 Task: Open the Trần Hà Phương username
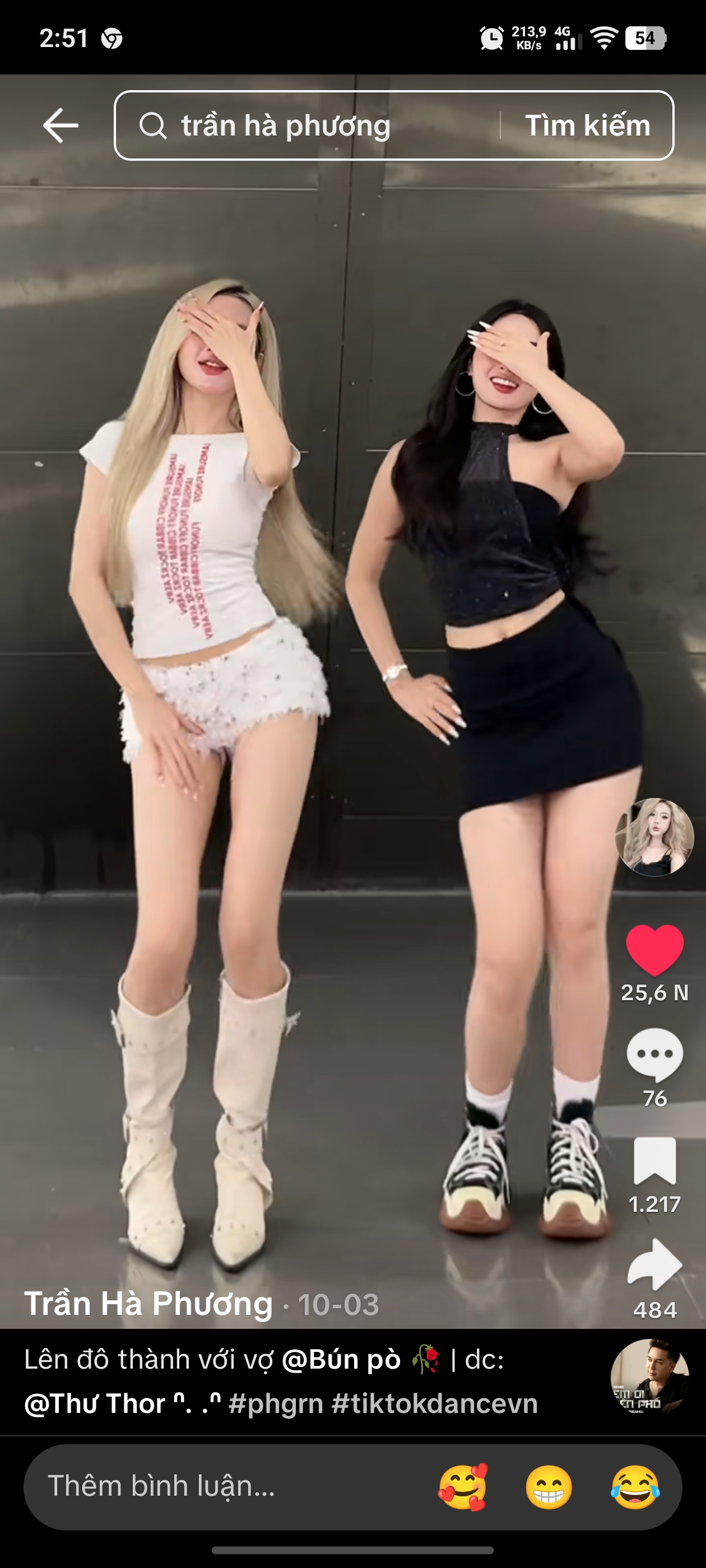click(148, 1304)
